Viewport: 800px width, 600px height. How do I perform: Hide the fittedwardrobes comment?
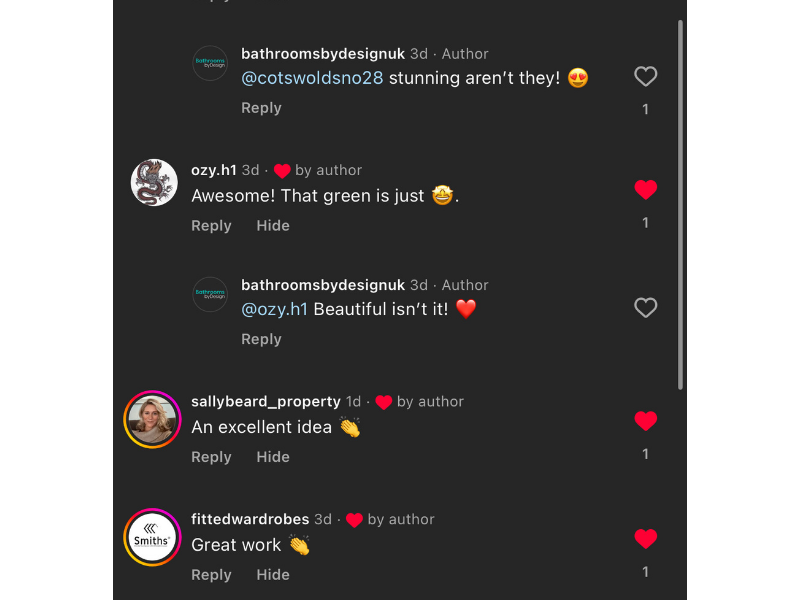coord(273,575)
